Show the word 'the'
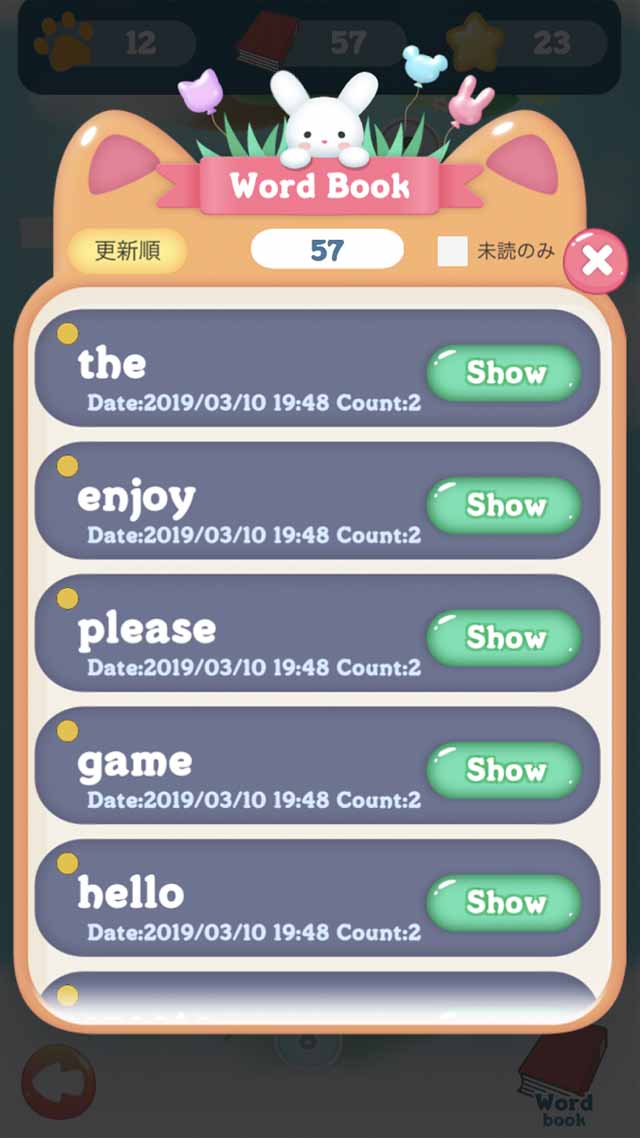 pos(504,373)
